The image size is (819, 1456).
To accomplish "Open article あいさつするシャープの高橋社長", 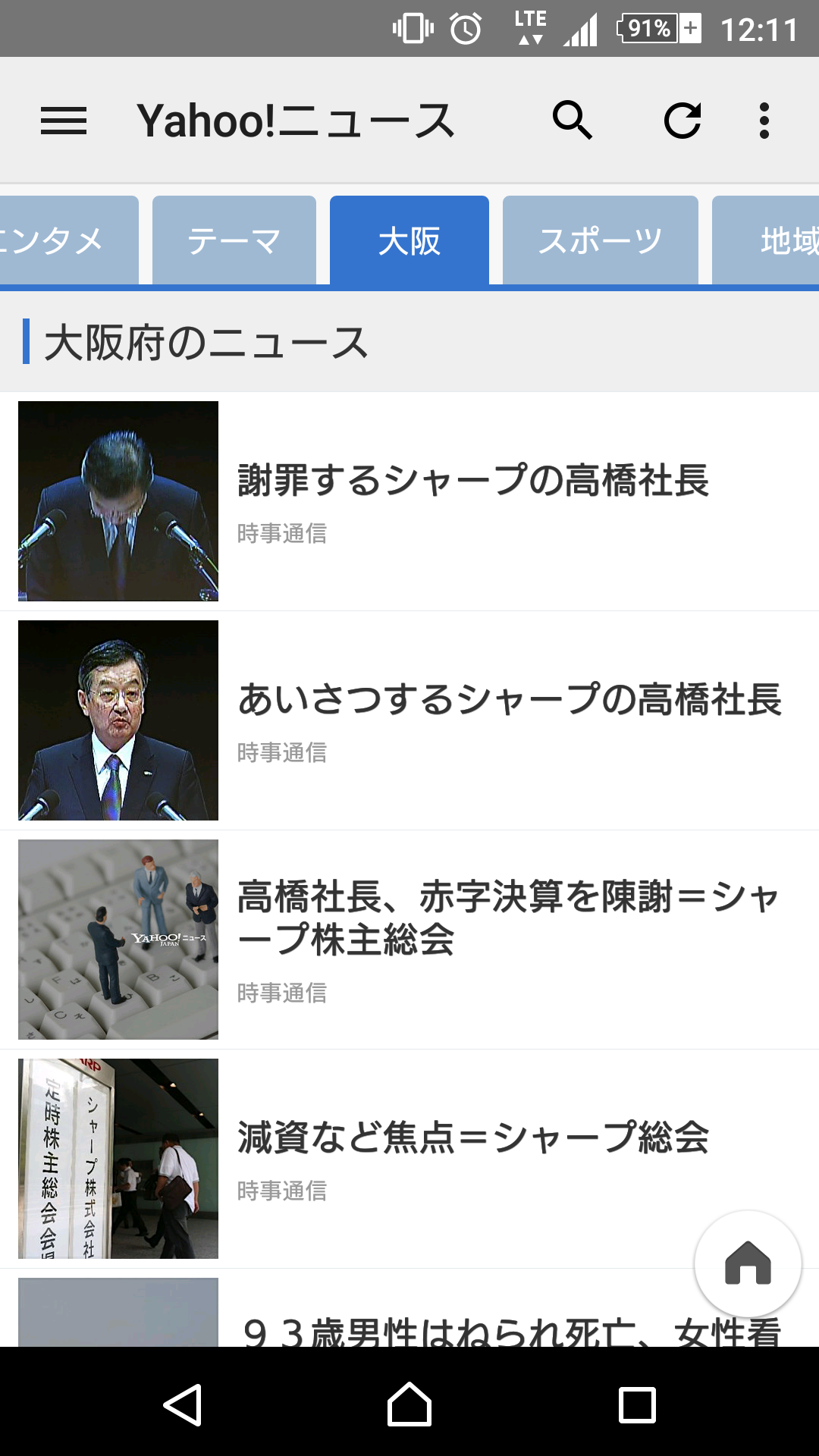I will (409, 720).
